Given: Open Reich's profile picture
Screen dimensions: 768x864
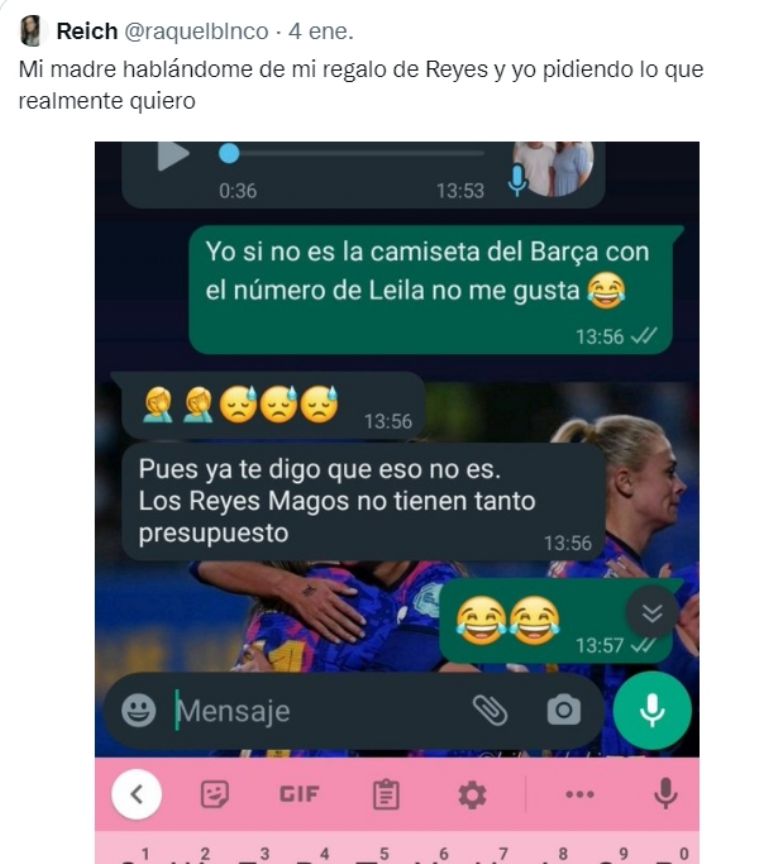Looking at the screenshot, I should pyautogui.click(x=31, y=32).
